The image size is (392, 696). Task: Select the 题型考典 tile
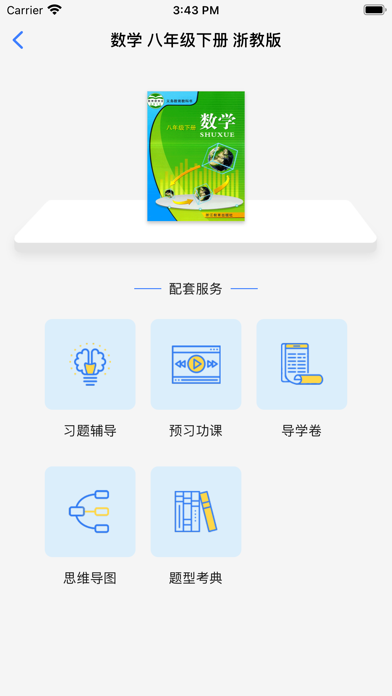point(196,511)
